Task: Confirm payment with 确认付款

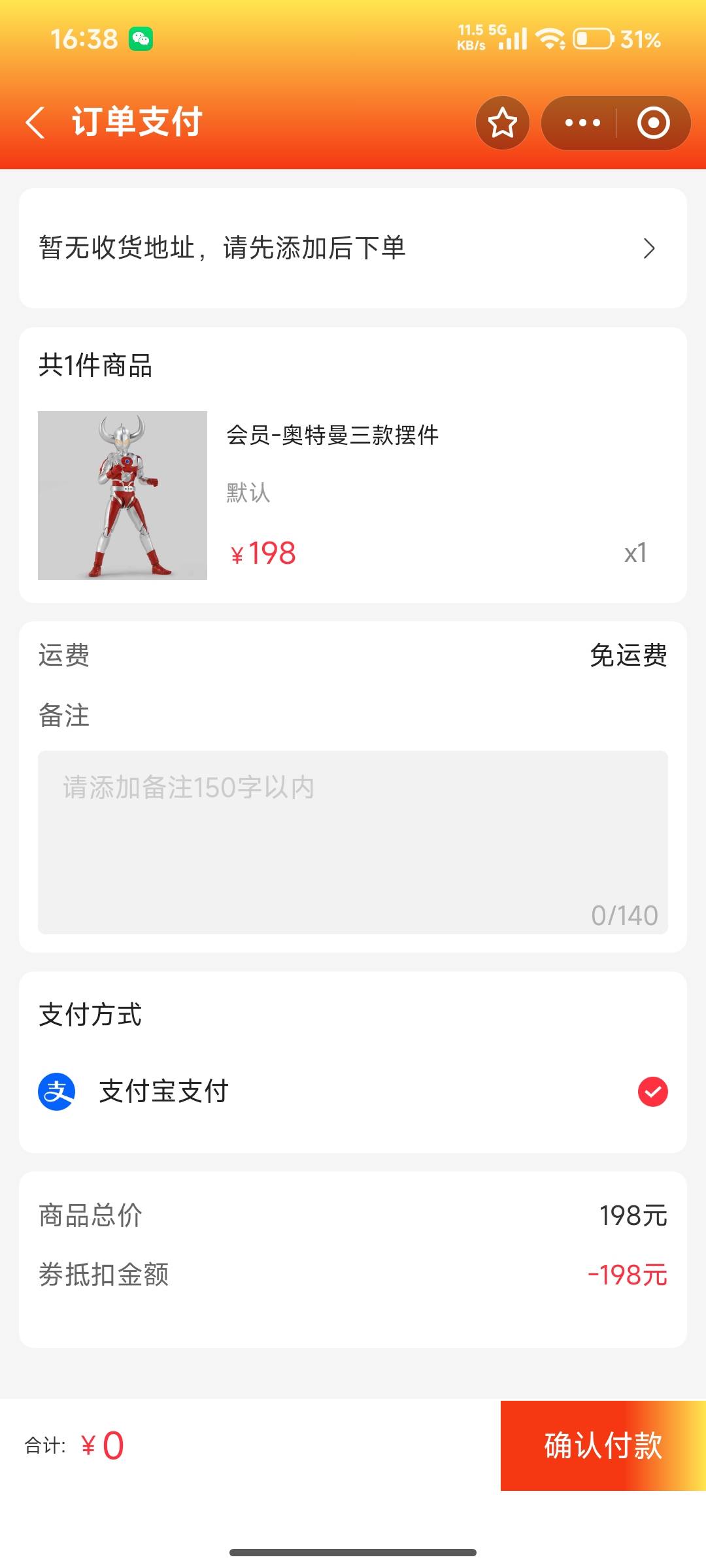Action: point(603,1445)
